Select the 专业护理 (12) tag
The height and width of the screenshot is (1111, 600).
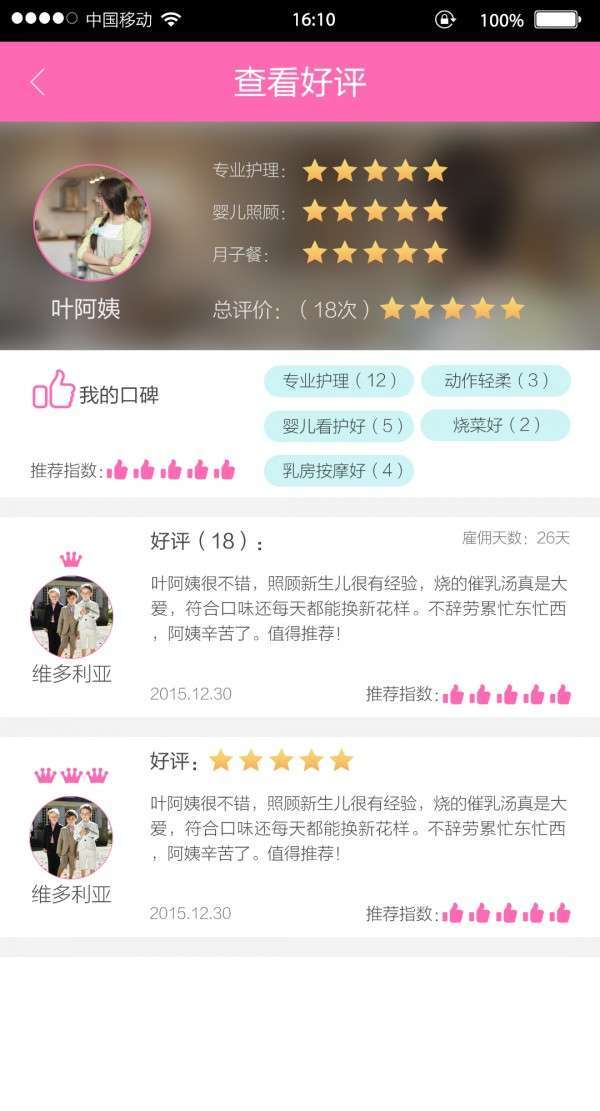pyautogui.click(x=339, y=381)
